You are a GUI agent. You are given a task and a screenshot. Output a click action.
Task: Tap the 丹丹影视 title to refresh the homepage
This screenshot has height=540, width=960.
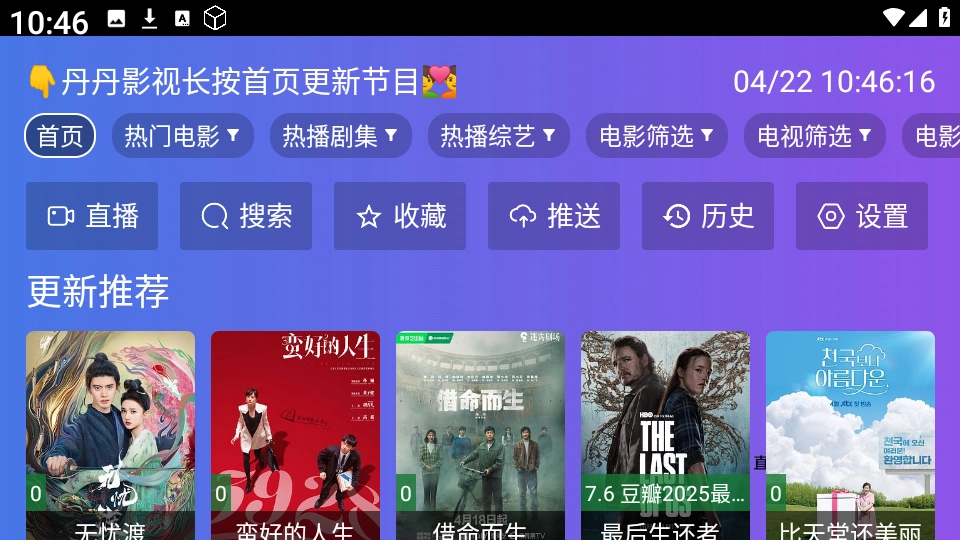click(240, 81)
